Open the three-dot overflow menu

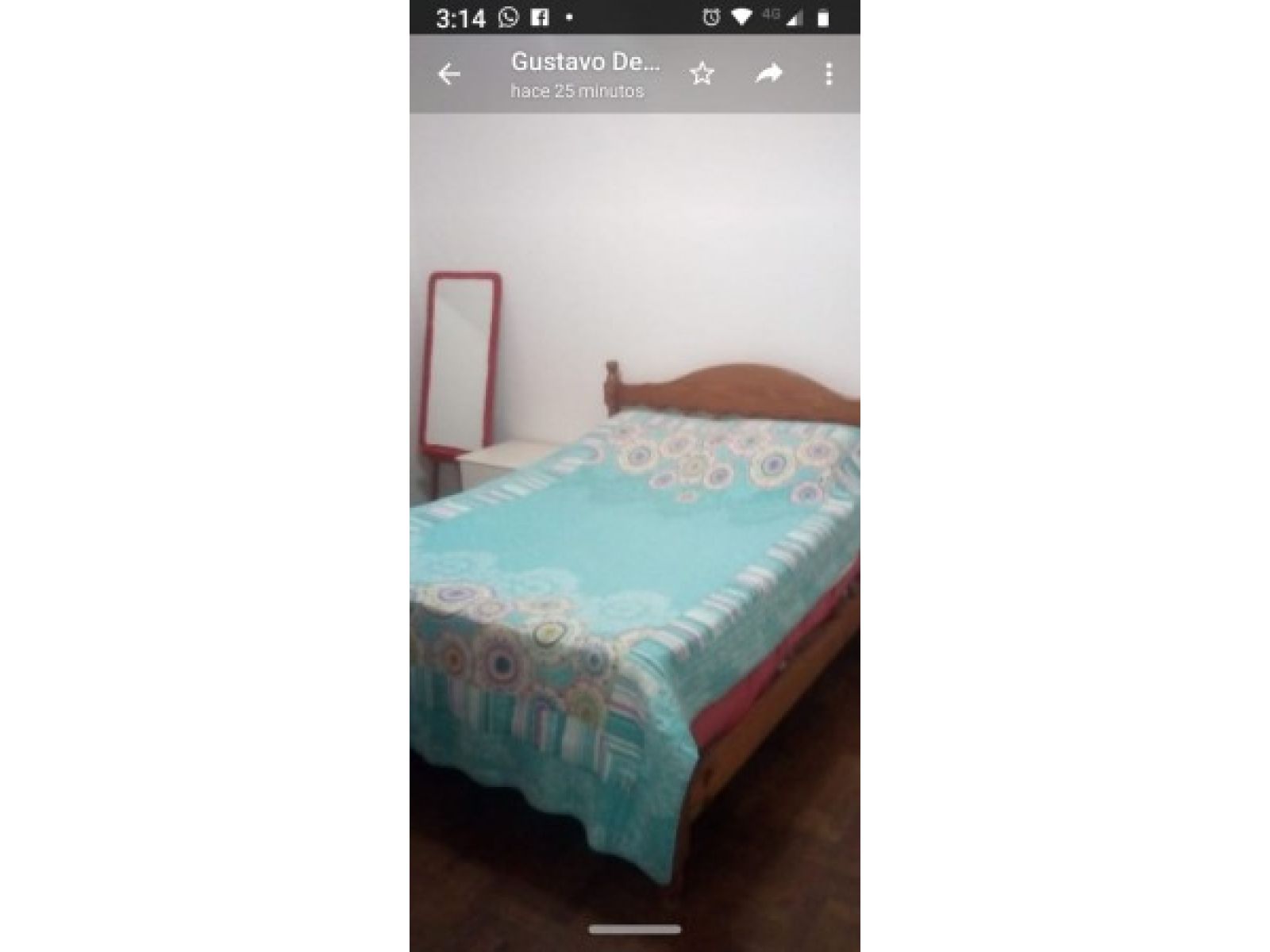pos(829,74)
